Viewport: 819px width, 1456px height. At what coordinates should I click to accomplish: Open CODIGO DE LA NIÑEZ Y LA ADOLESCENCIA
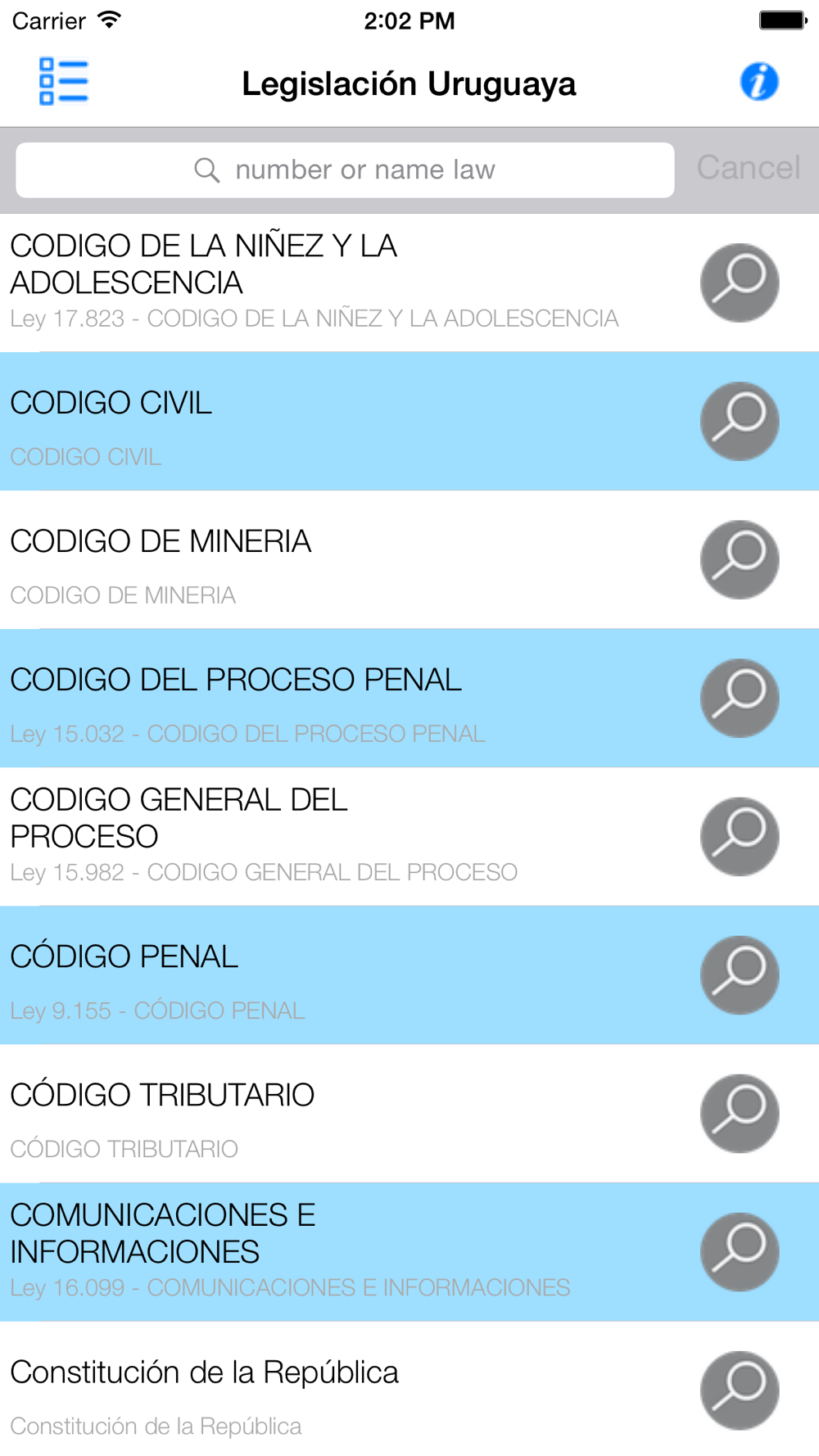point(409,283)
